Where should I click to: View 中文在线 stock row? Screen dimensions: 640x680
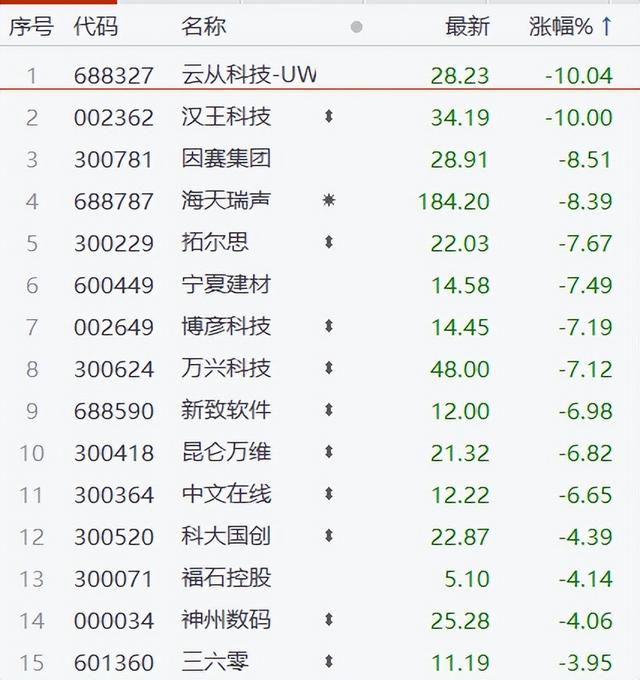click(226, 495)
